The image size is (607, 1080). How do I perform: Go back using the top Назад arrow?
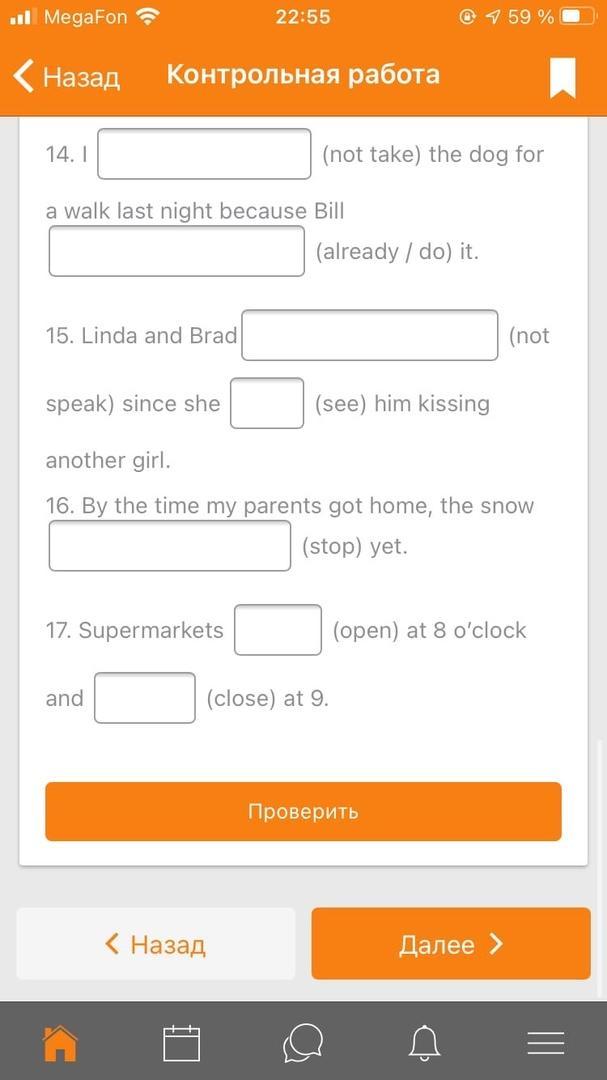[x=66, y=76]
